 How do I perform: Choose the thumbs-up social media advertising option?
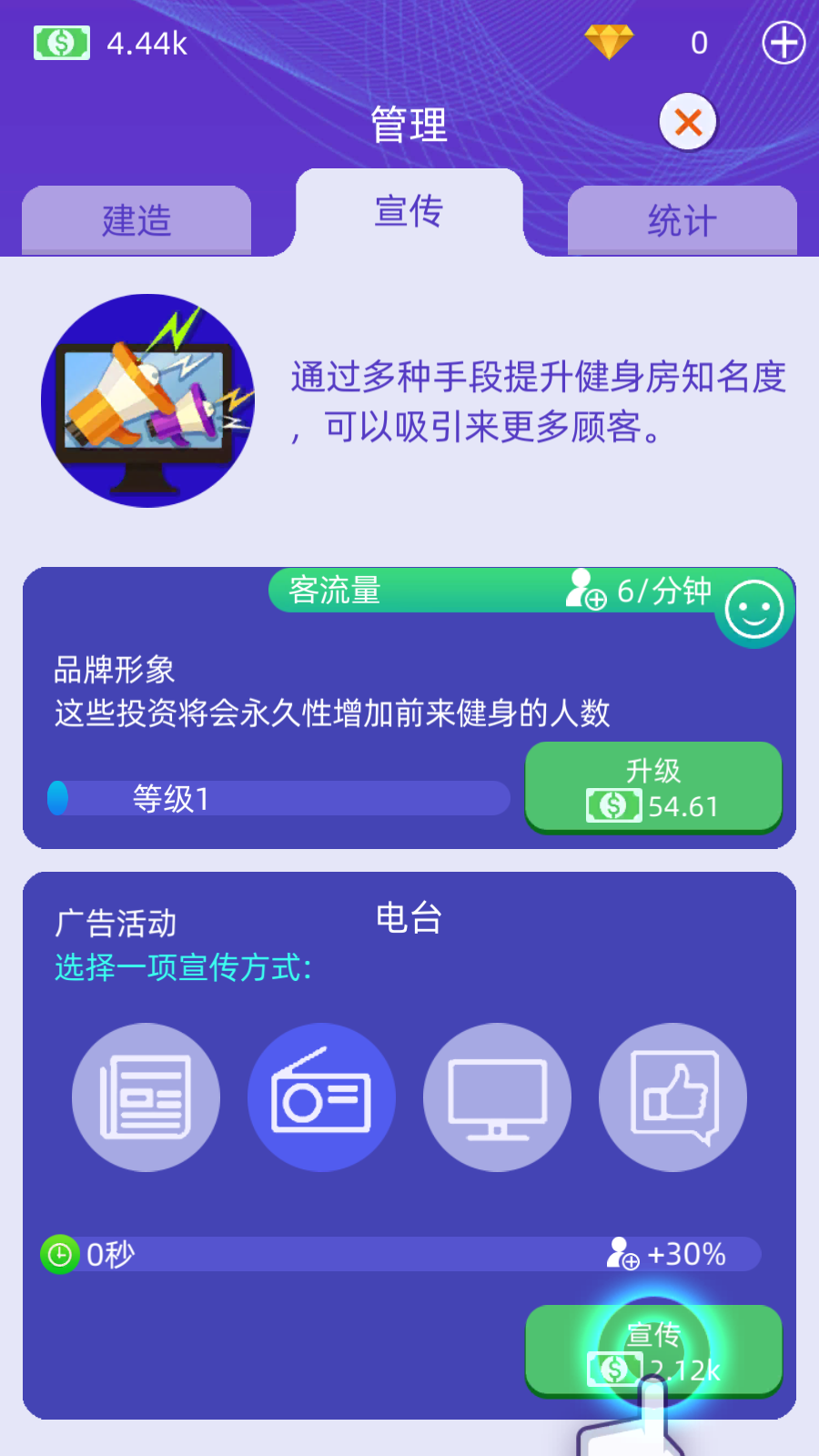coord(672,1097)
